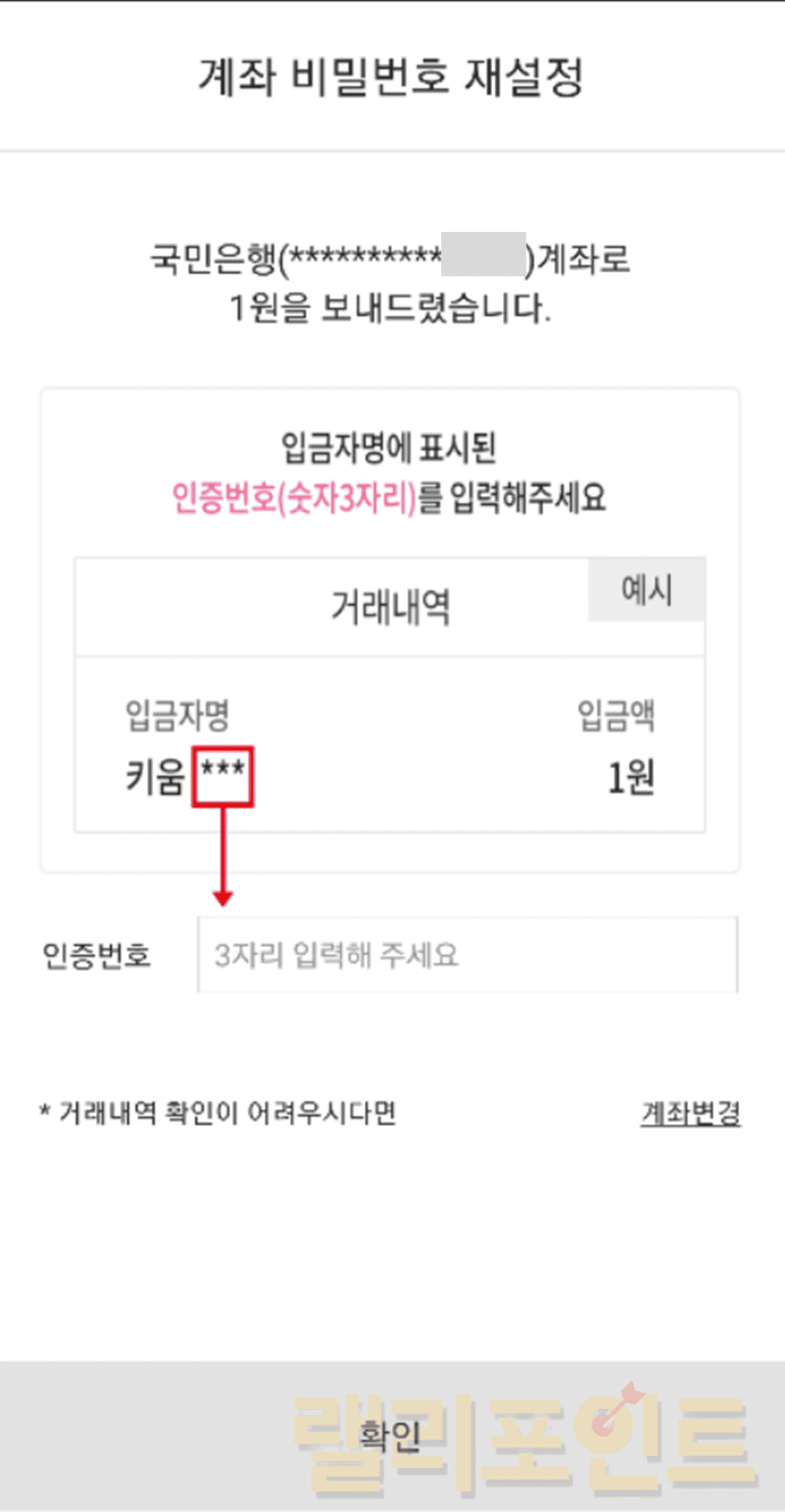Tap the 인증번호 3-digit input field
Image resolution: width=785 pixels, height=1512 pixels.
click(x=467, y=954)
